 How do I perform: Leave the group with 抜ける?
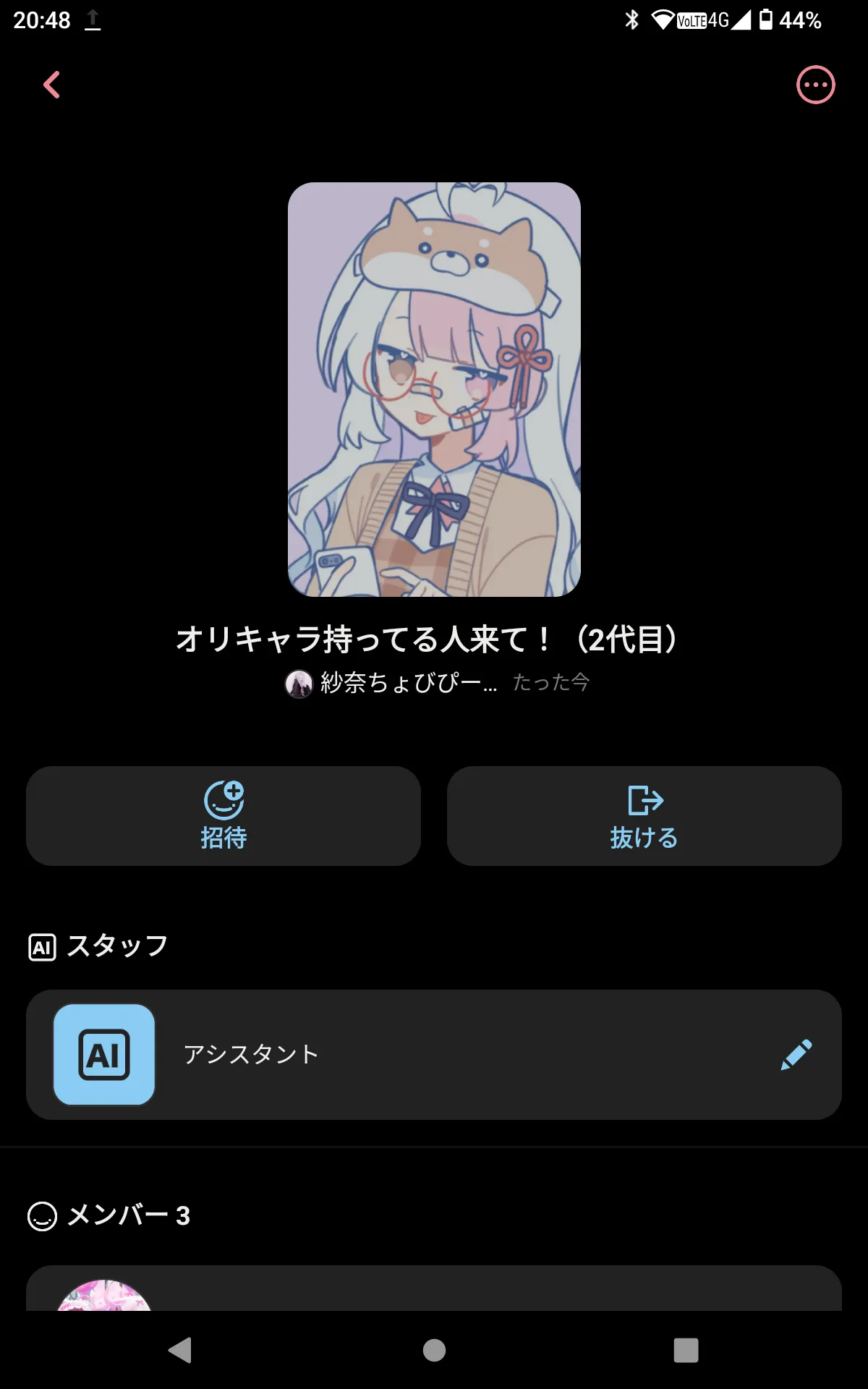[644, 816]
